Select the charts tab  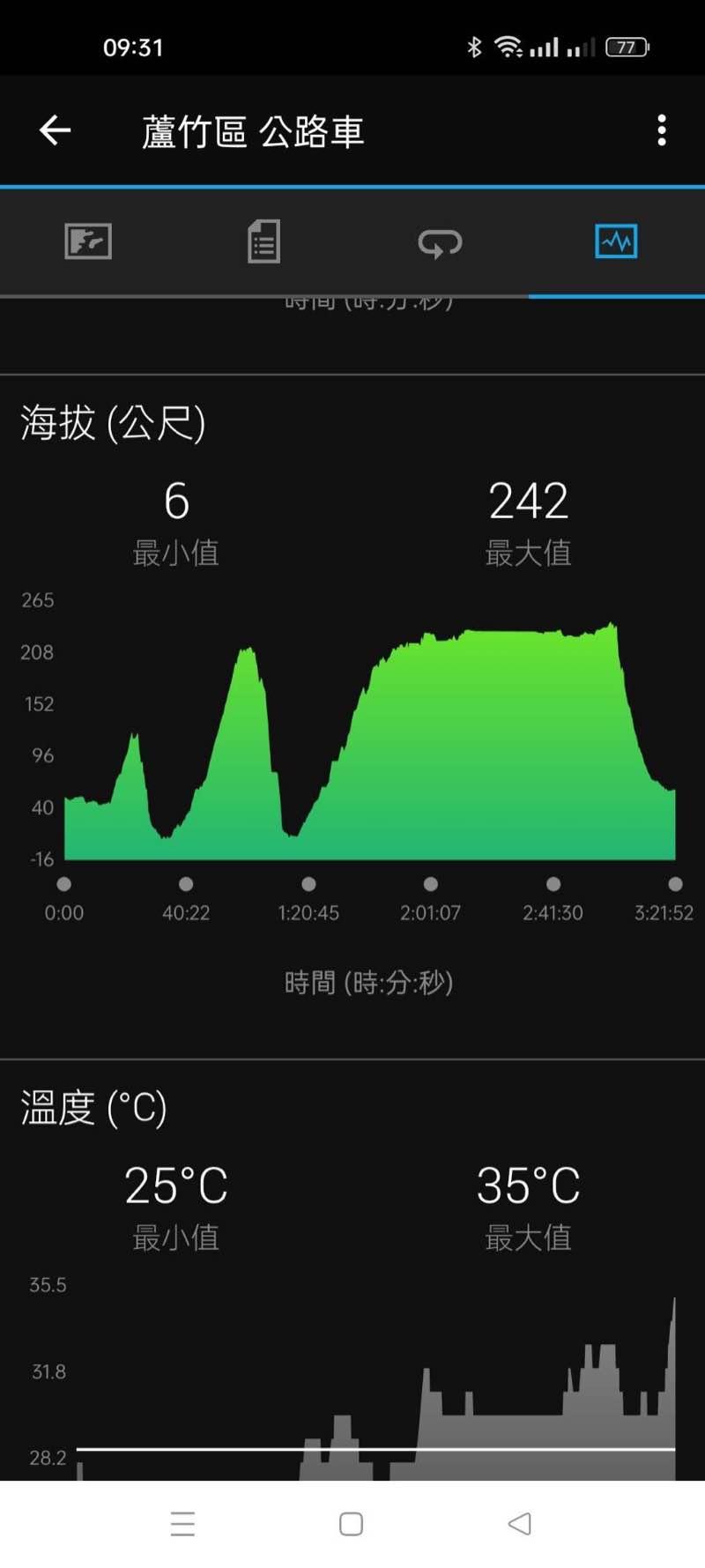coord(616,242)
